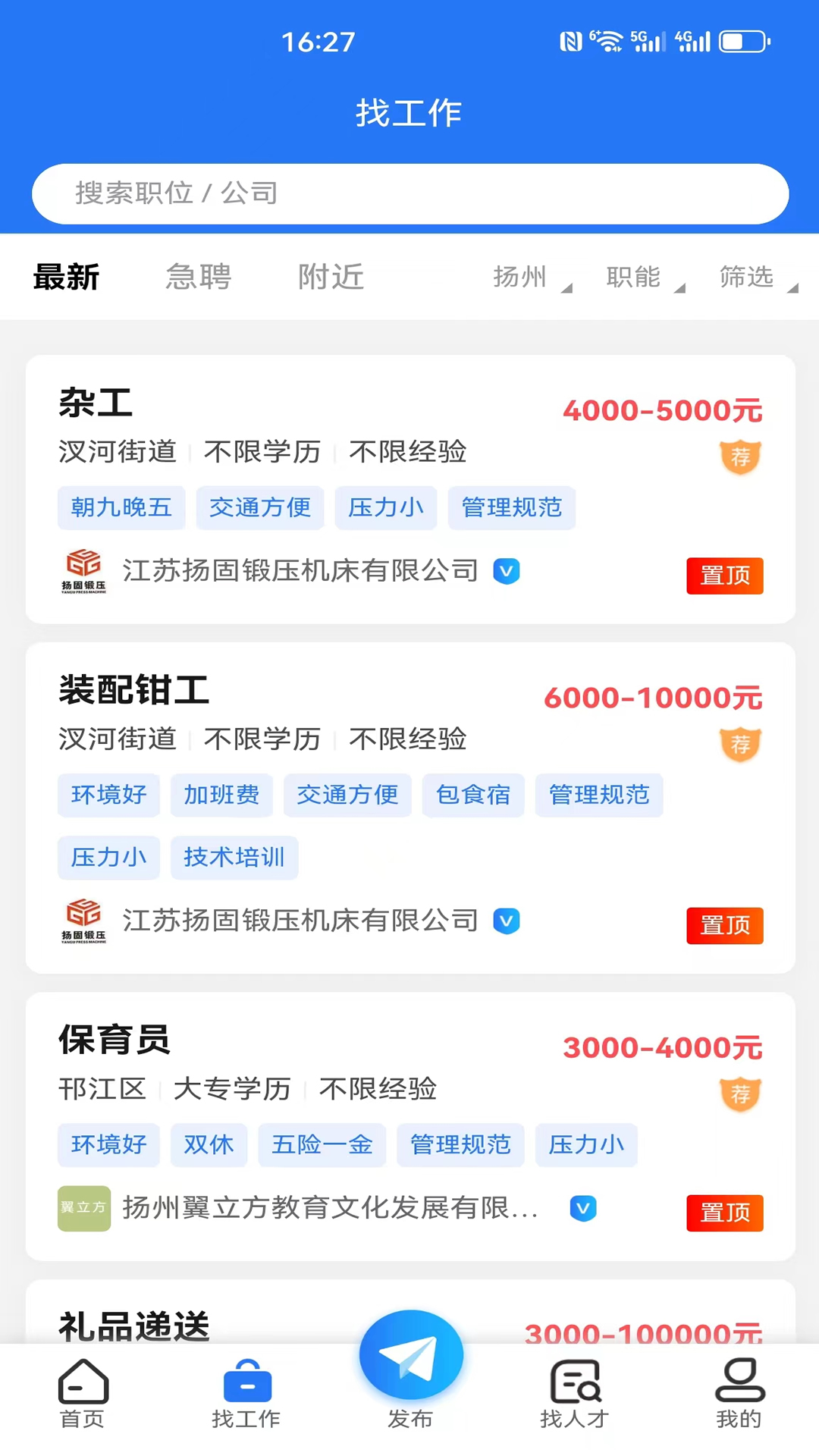Tap the 翼立方 company logo
819x1456 pixels.
pos(83,1209)
